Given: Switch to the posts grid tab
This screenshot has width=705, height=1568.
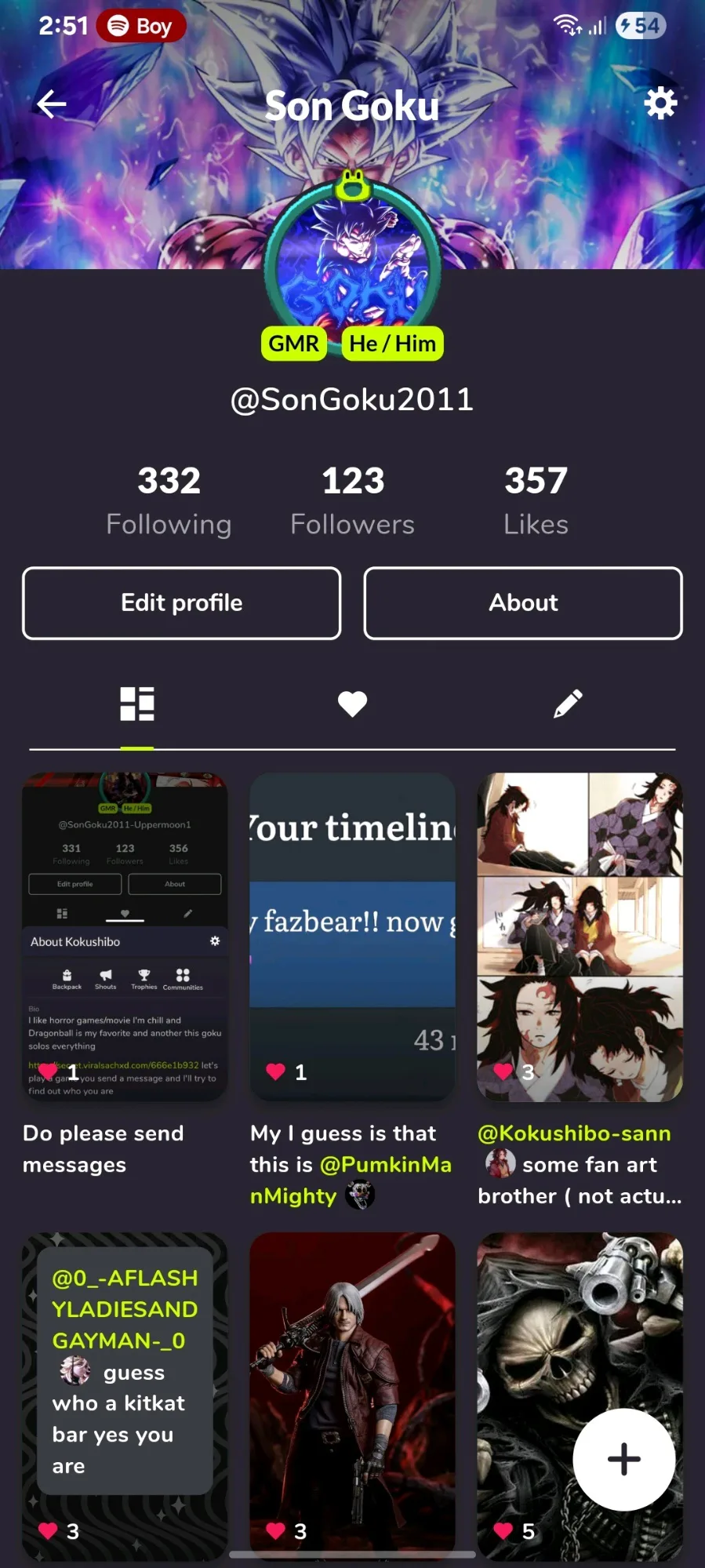Looking at the screenshot, I should tap(136, 704).
